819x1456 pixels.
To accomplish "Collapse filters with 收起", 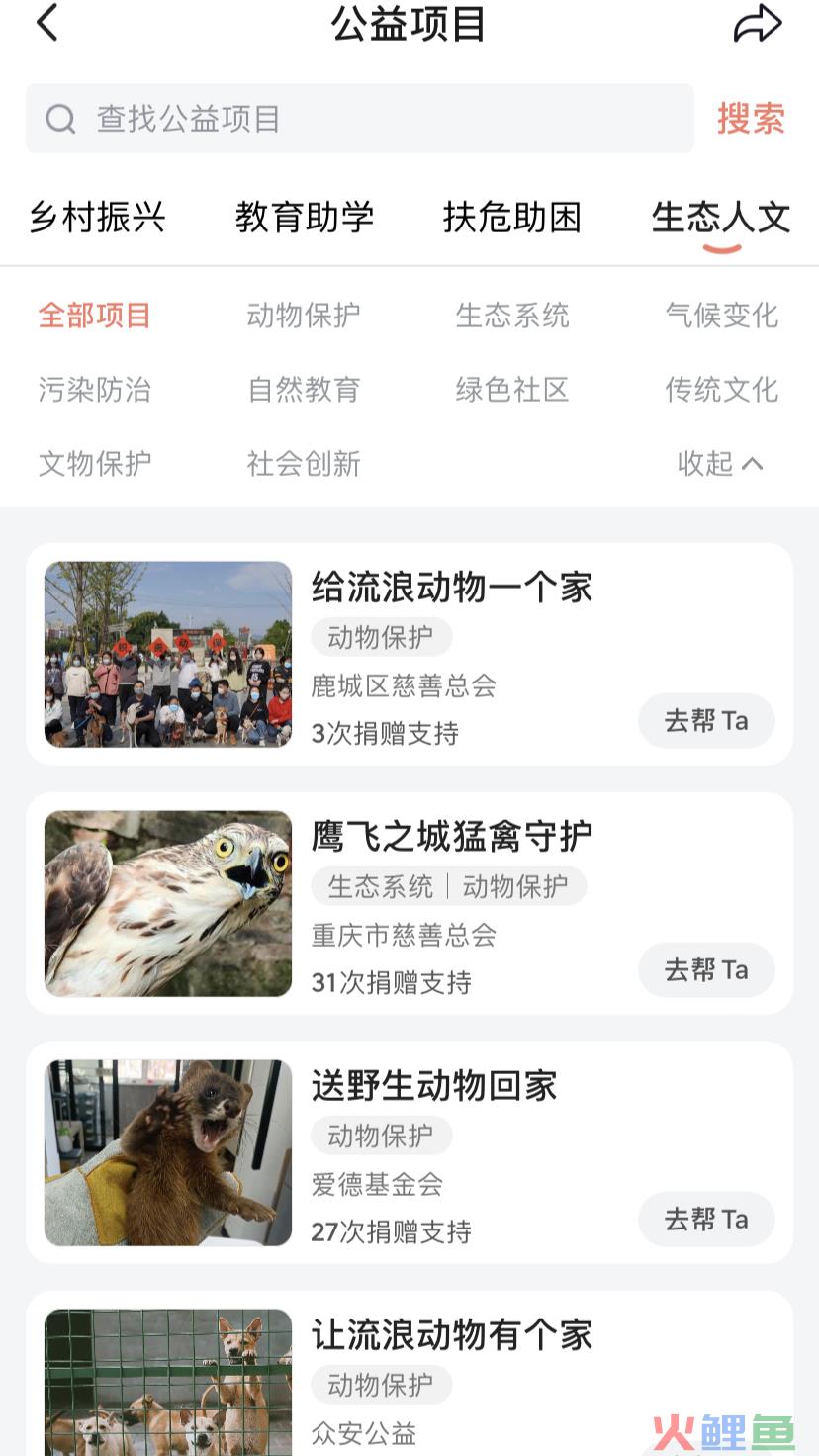I will pos(720,464).
